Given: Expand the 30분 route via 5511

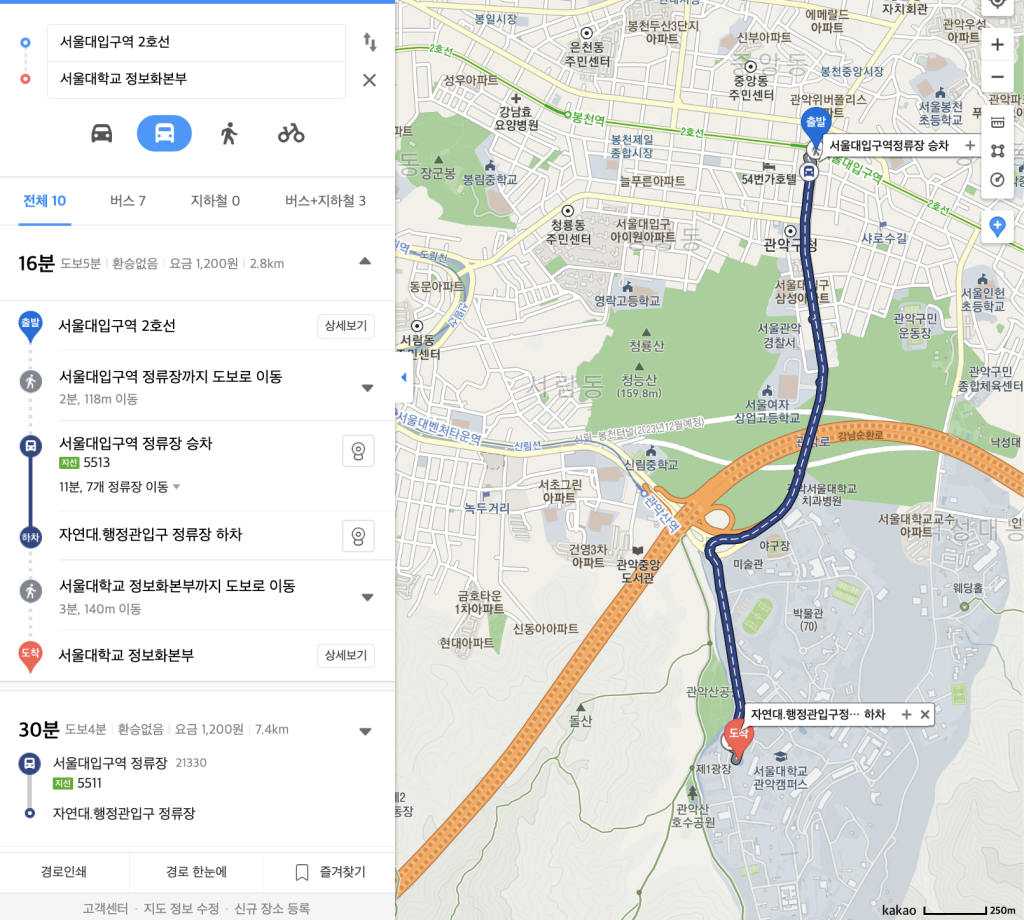Looking at the screenshot, I should point(365,731).
